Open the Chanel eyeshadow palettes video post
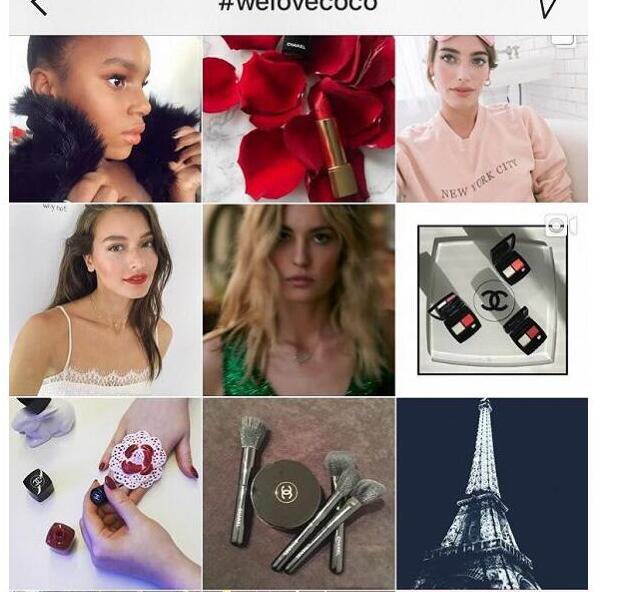The width and height of the screenshot is (631, 592). pyautogui.click(x=491, y=300)
